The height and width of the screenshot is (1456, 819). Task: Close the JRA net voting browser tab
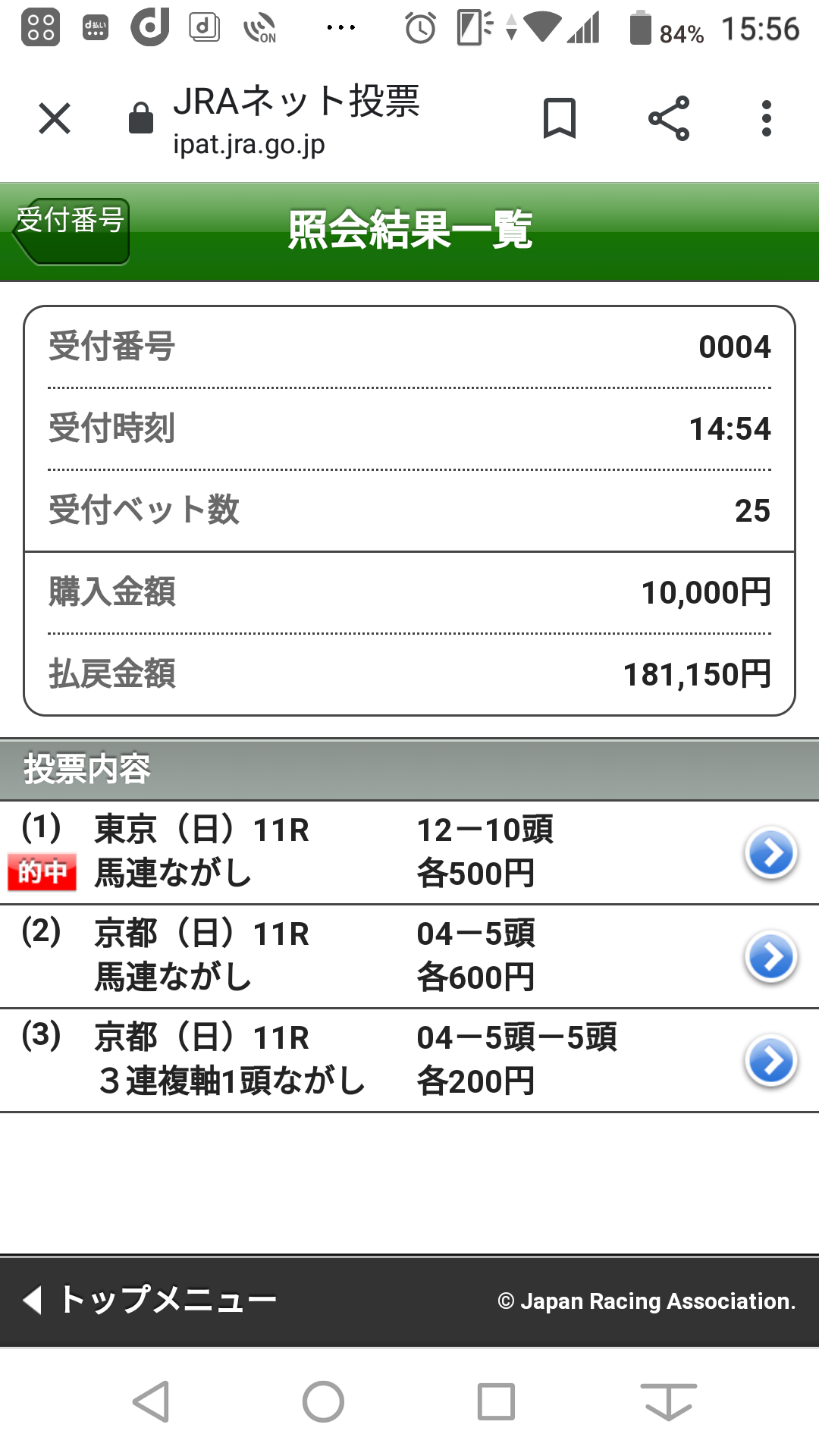[x=55, y=119]
